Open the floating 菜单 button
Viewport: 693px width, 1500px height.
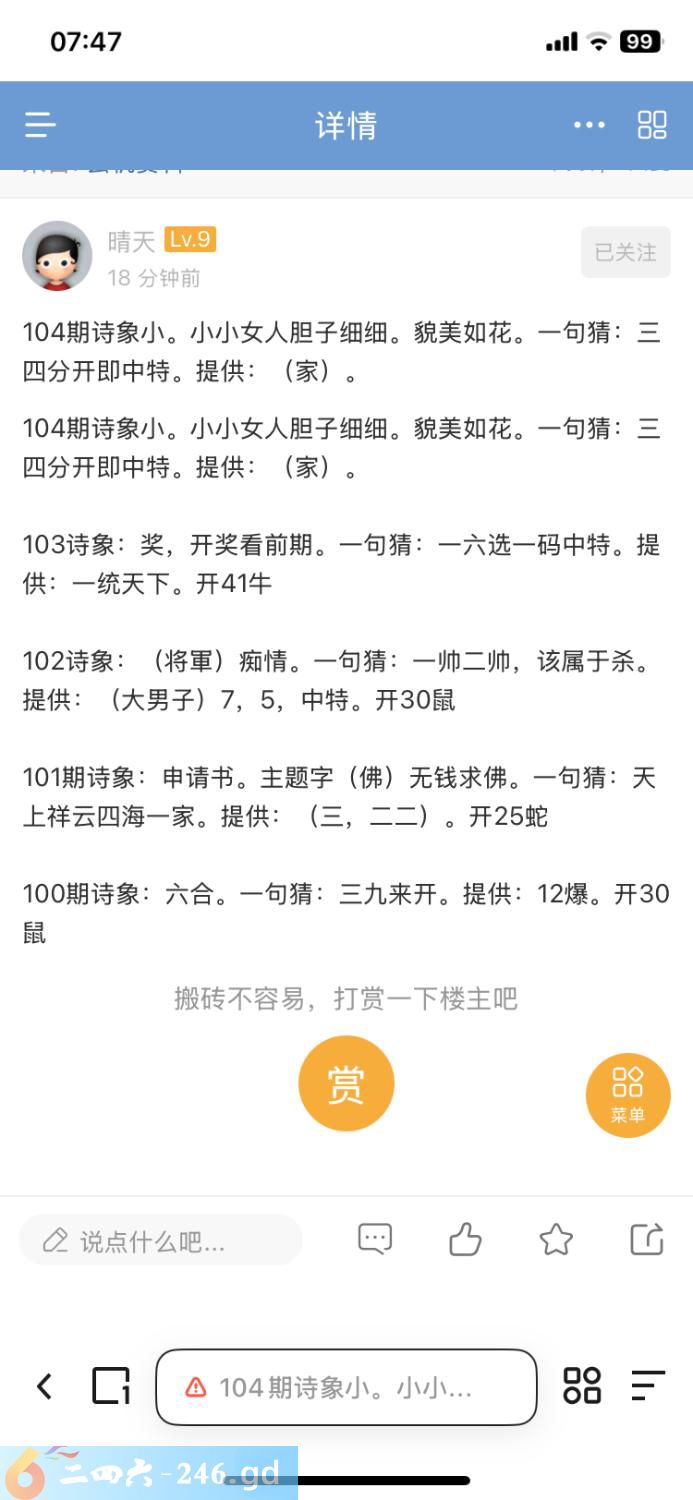(x=628, y=1095)
